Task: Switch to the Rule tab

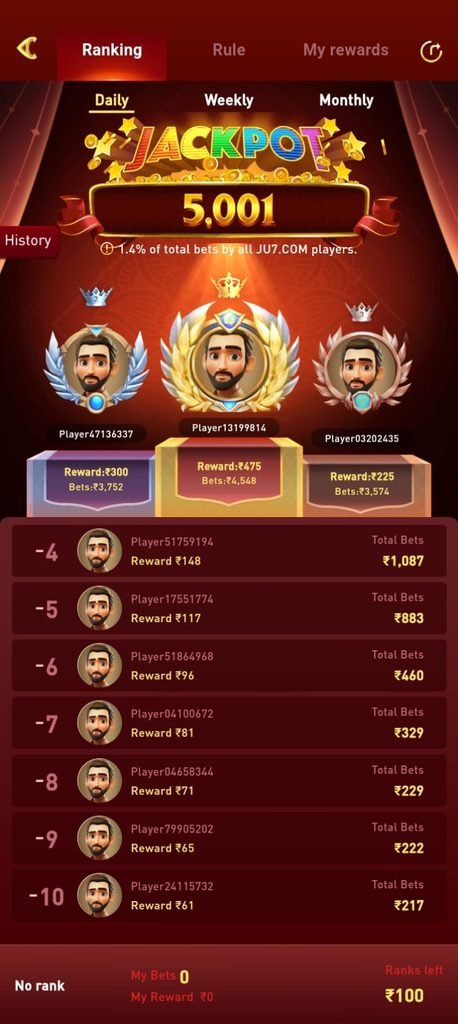Action: (229, 50)
